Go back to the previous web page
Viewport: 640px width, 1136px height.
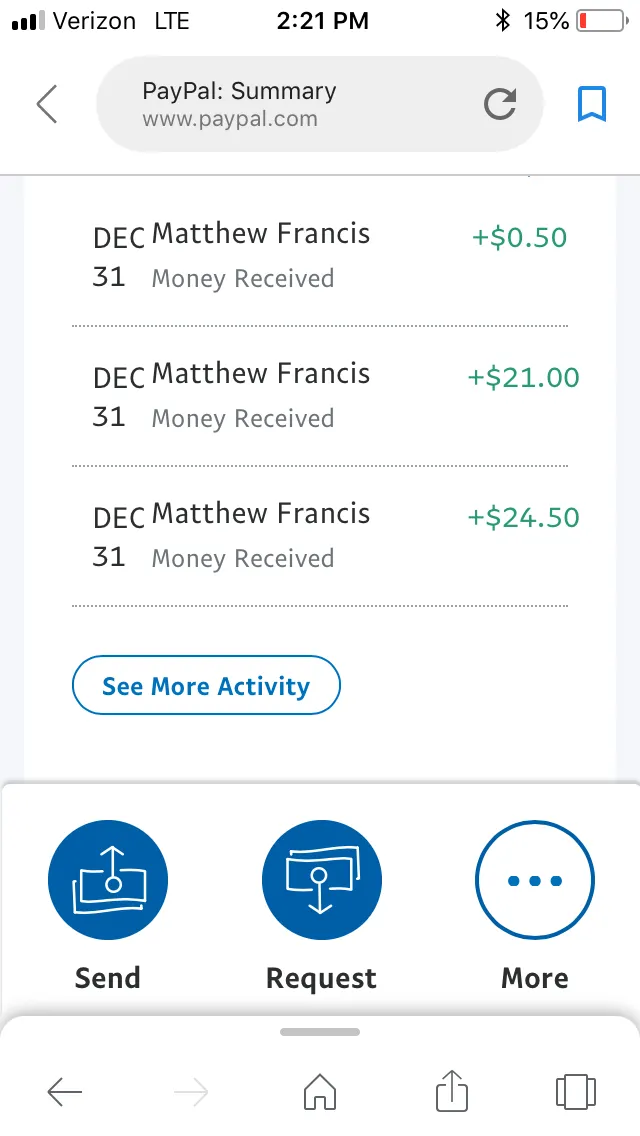coord(65,1092)
